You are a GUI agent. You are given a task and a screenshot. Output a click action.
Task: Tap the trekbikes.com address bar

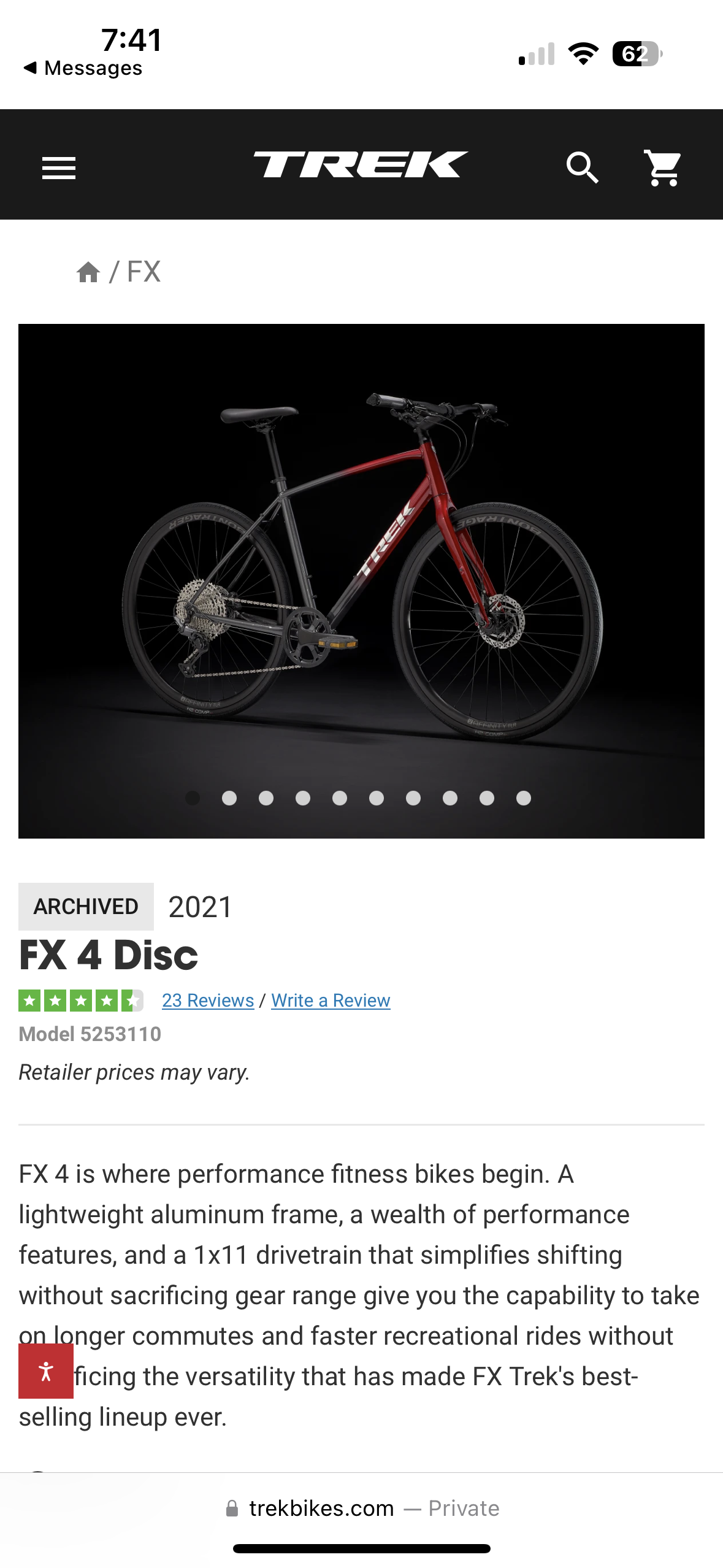pos(321,1508)
